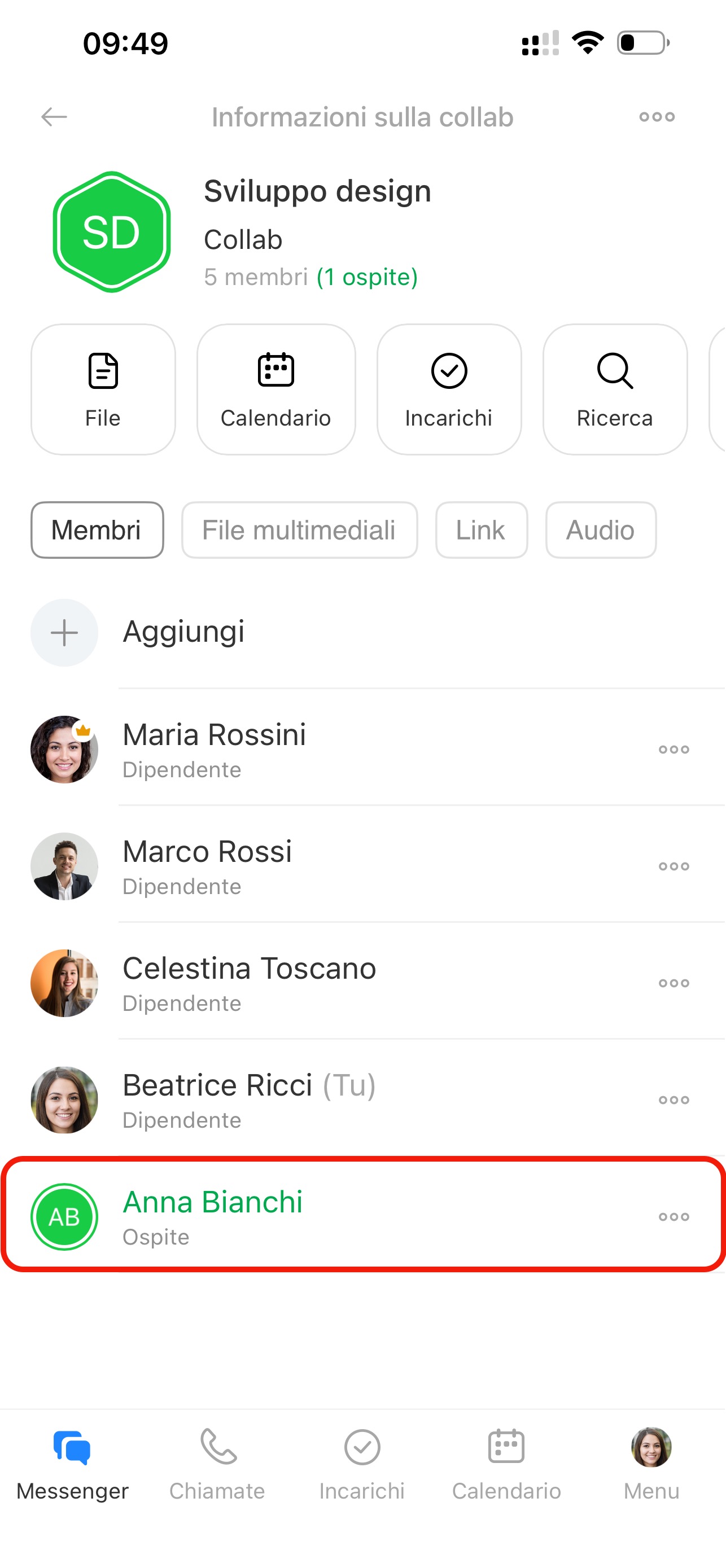Viewport: 726px width, 1568px height.
Task: Open options for Maria Rossini
Action: click(673, 750)
